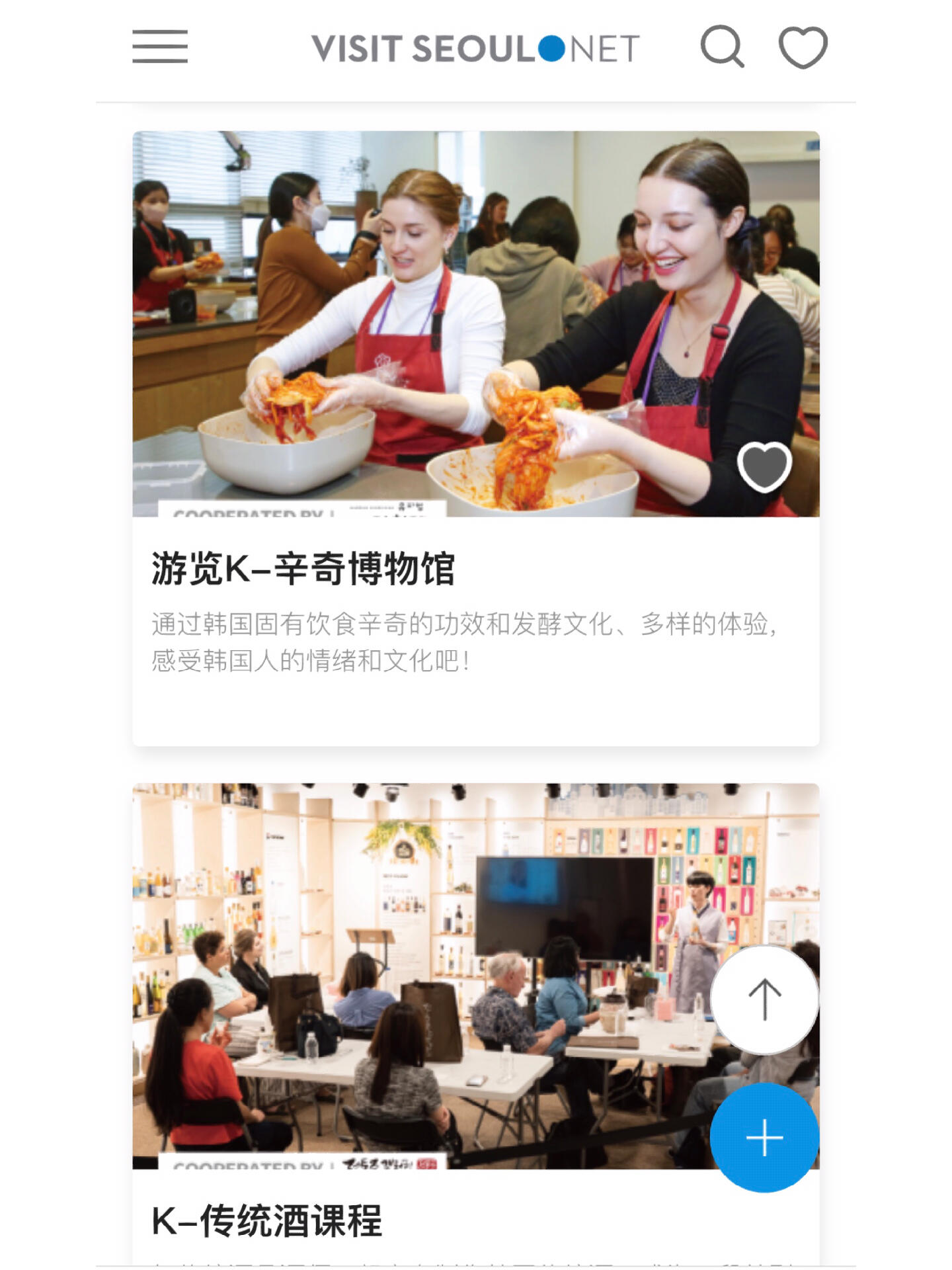952x1270 pixels.
Task: Tap the search magnifier icon
Action: tap(722, 47)
